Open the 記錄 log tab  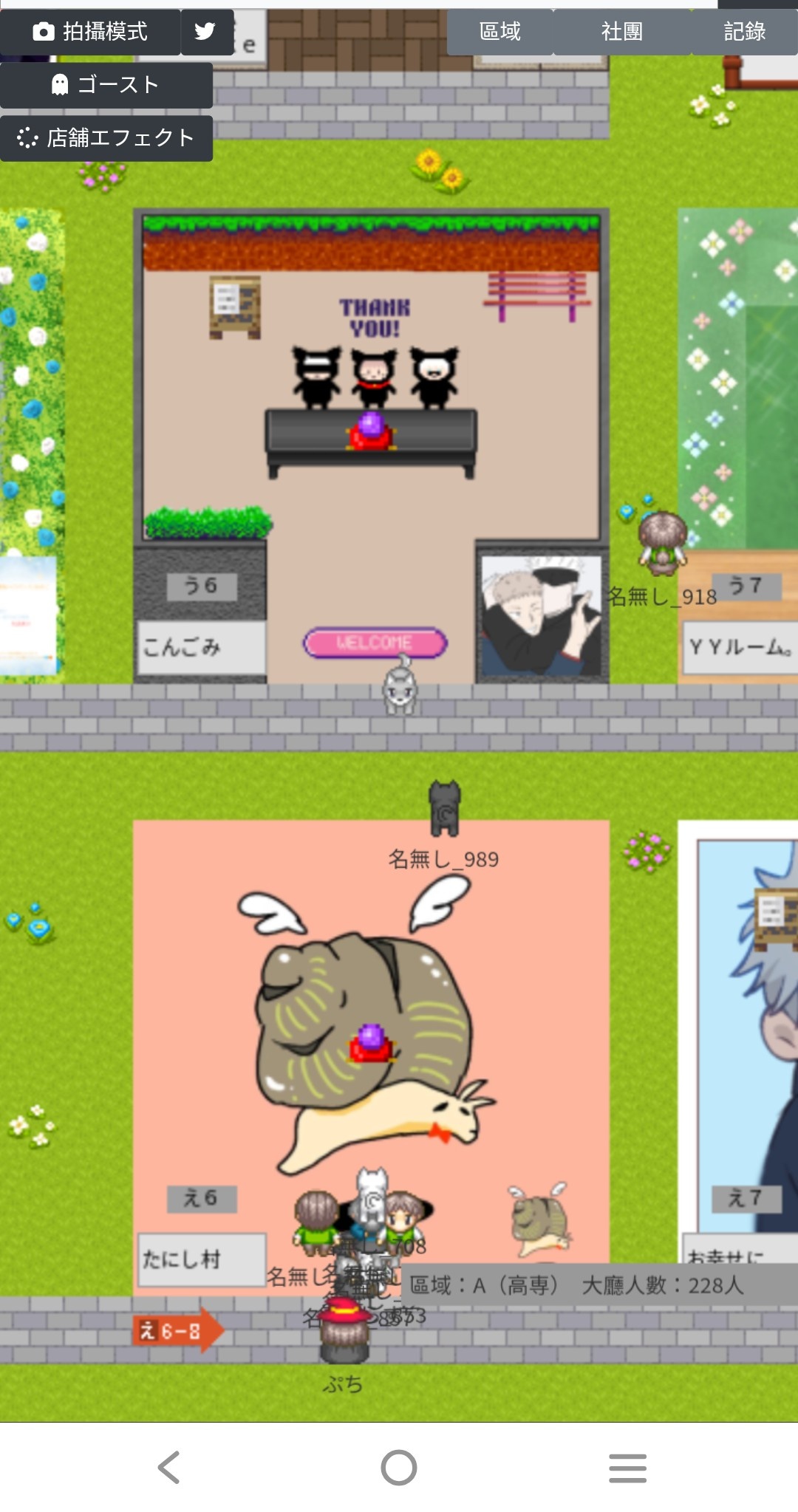coord(743,32)
